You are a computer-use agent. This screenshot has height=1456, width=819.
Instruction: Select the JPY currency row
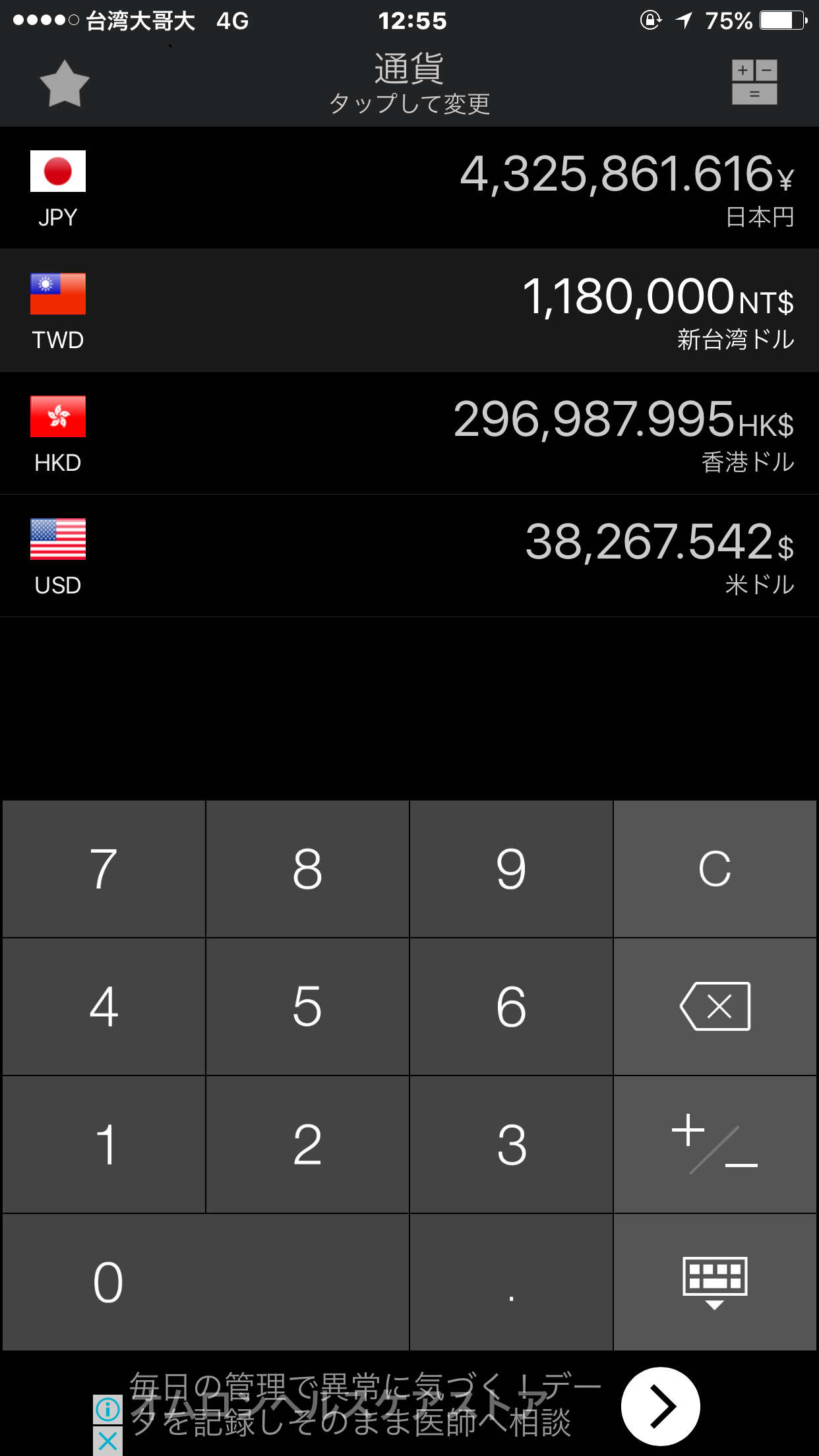point(409,188)
